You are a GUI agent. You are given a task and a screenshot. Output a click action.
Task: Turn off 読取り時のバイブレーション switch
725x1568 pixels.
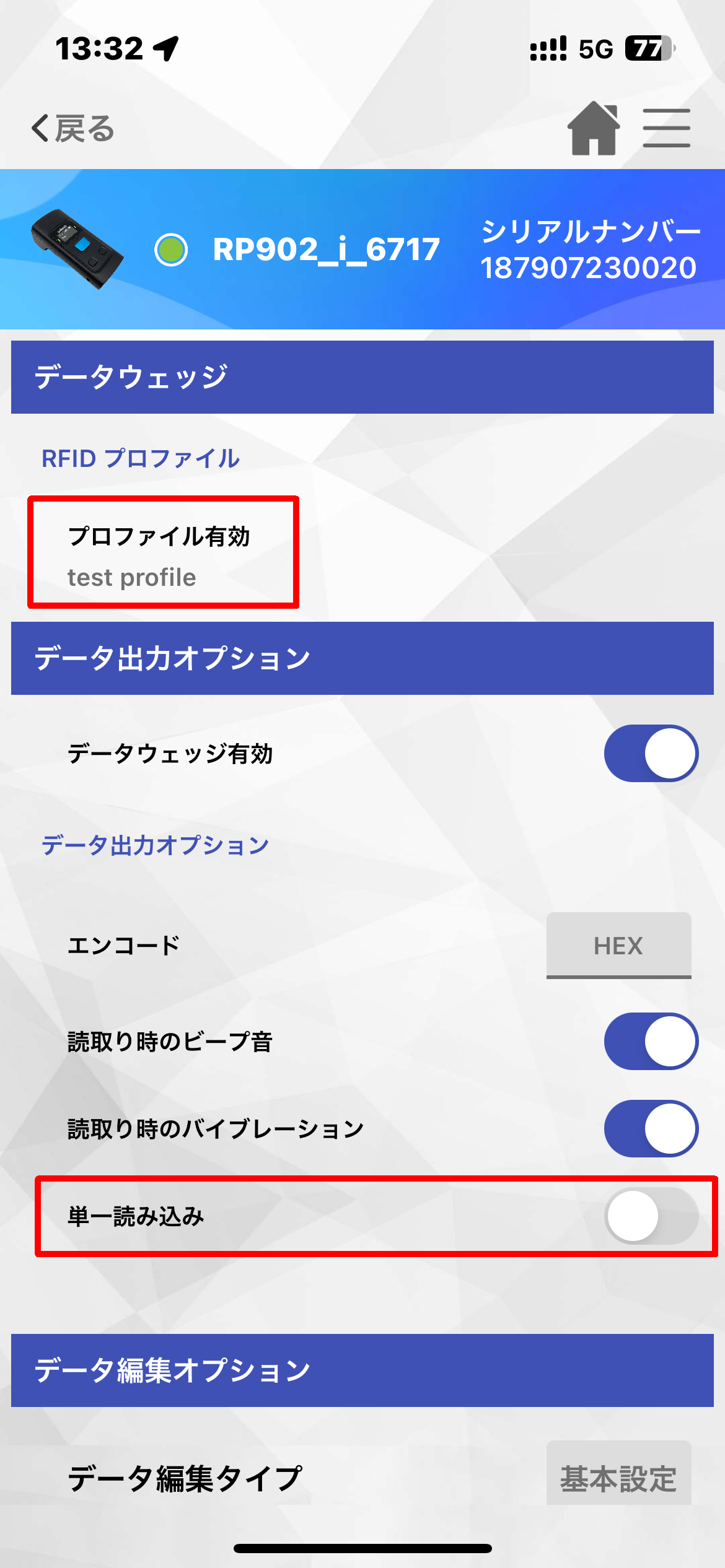[651, 1128]
